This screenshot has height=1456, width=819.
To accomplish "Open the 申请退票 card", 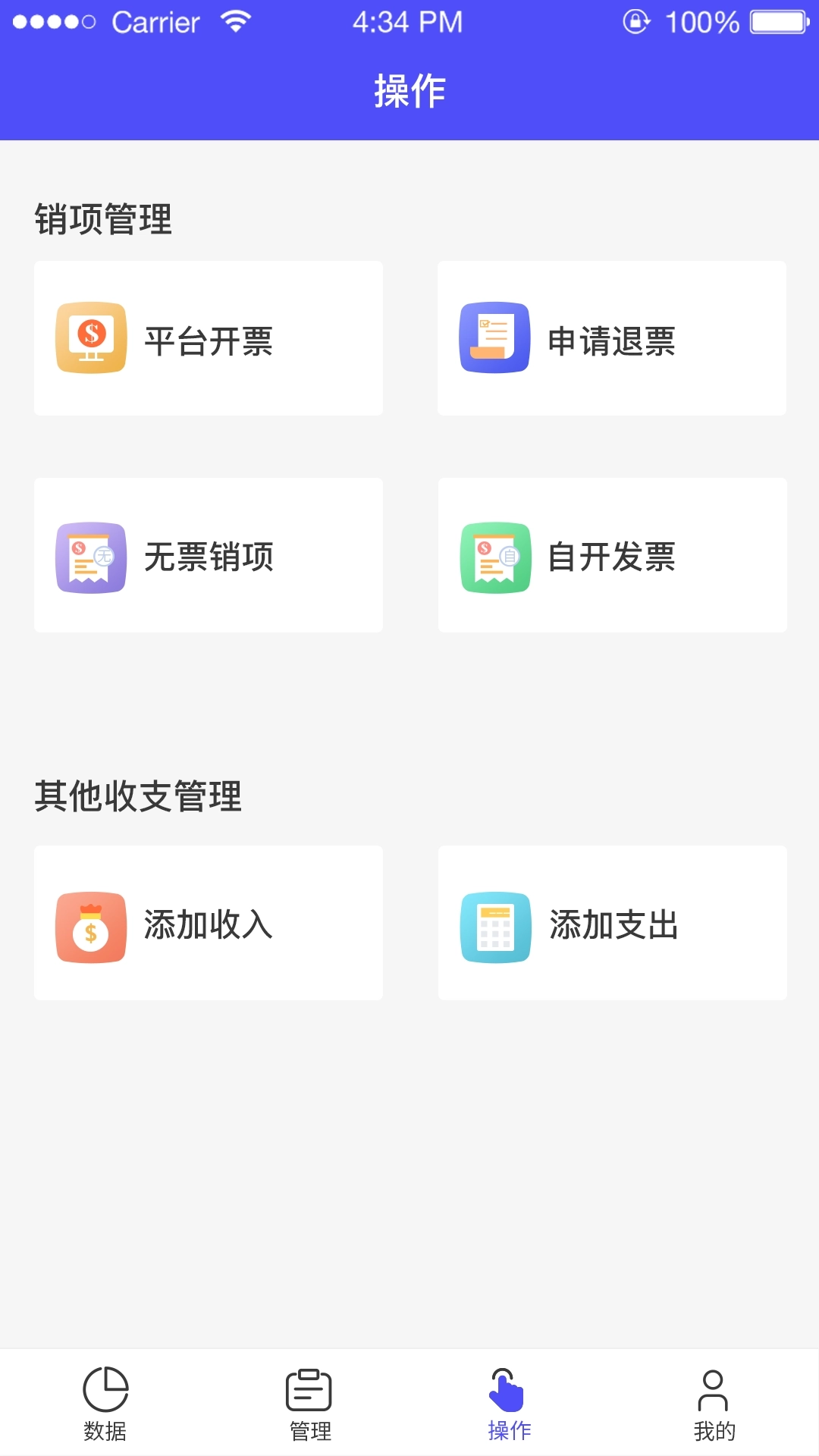I will (x=612, y=338).
